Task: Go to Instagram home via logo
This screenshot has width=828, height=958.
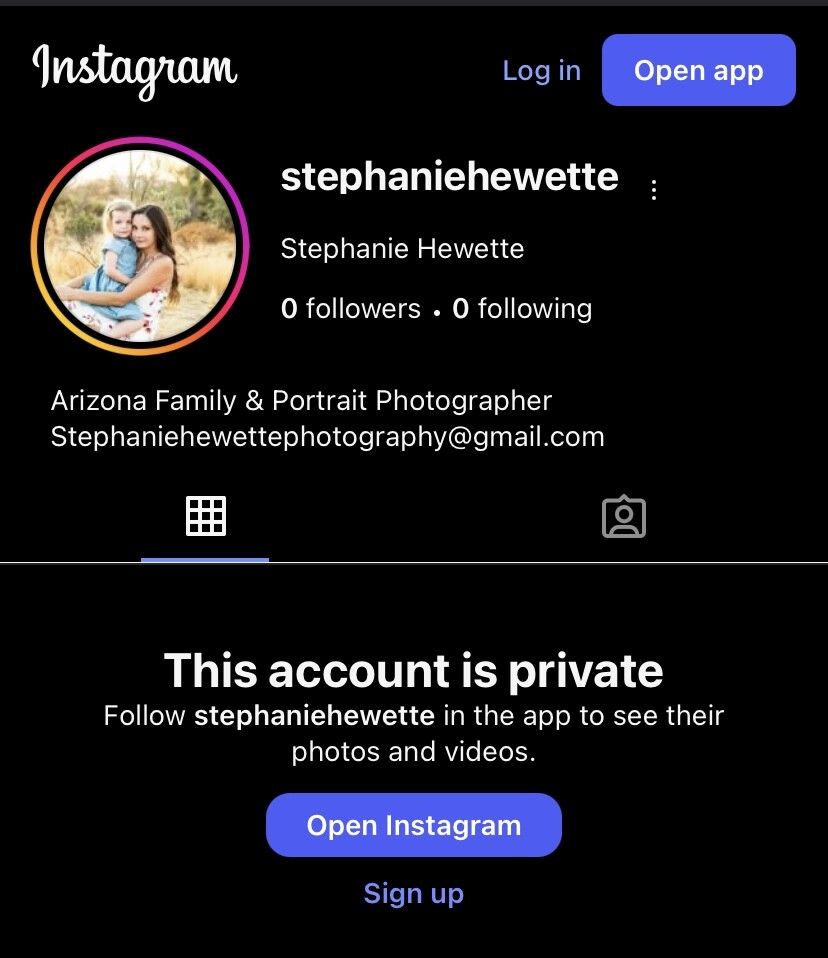Action: (135, 69)
